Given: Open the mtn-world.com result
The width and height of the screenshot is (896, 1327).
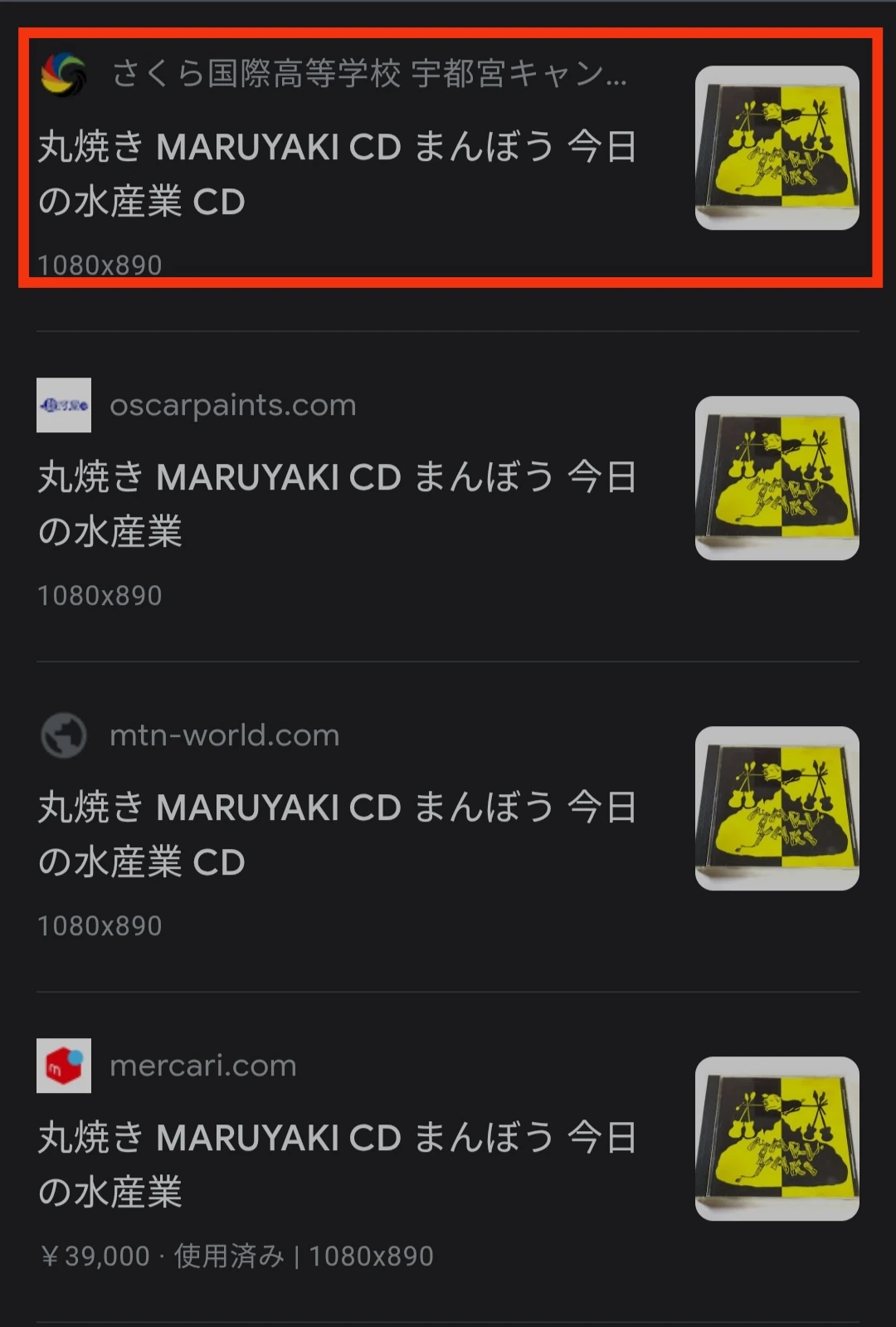Looking at the screenshot, I should (x=337, y=834).
